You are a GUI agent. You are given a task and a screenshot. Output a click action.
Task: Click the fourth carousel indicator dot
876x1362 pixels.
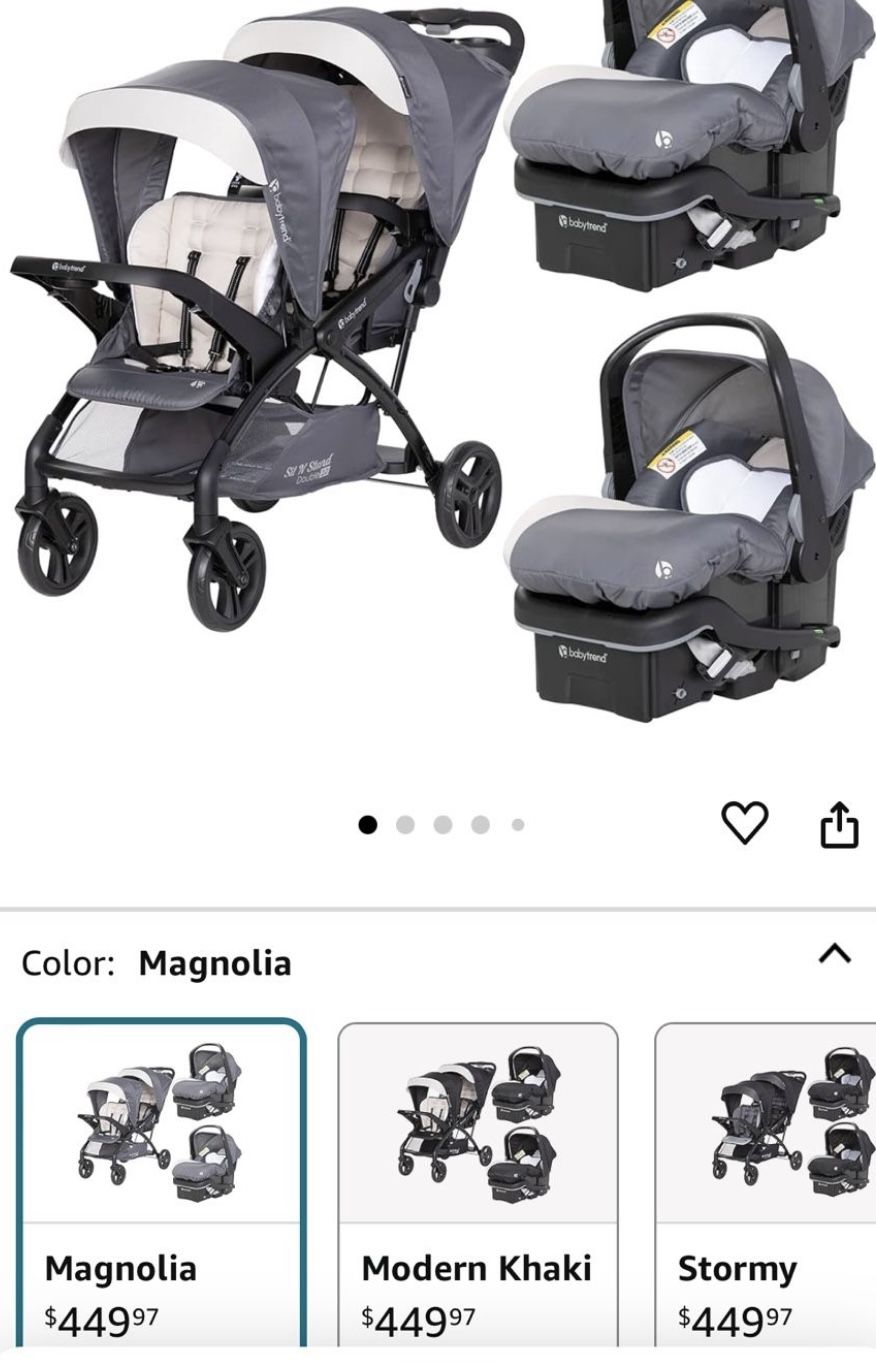click(481, 824)
